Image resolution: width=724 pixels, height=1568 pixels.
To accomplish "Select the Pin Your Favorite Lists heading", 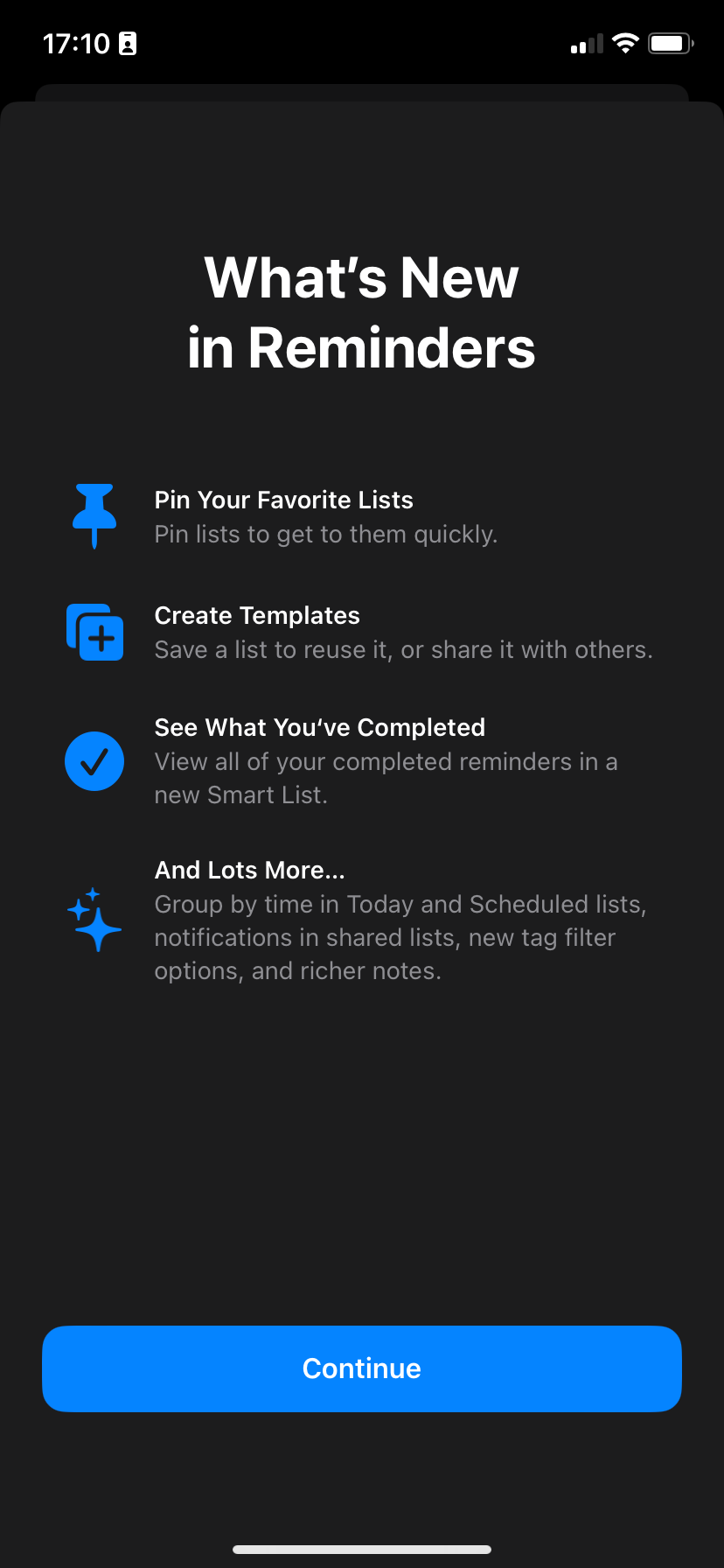I will click(x=283, y=500).
